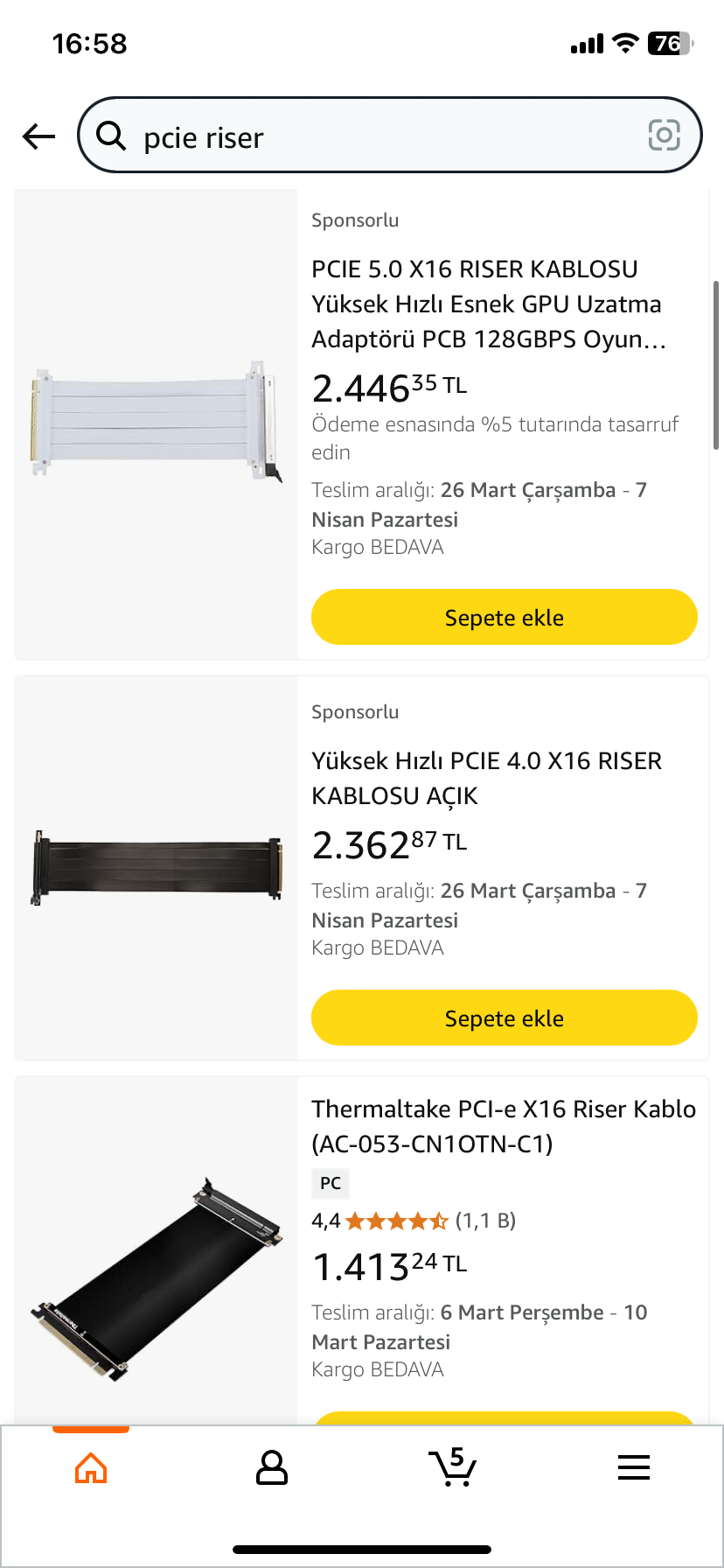Open the PCIE 5.0 X16 riser product
724x1568 pixels.
click(x=488, y=304)
